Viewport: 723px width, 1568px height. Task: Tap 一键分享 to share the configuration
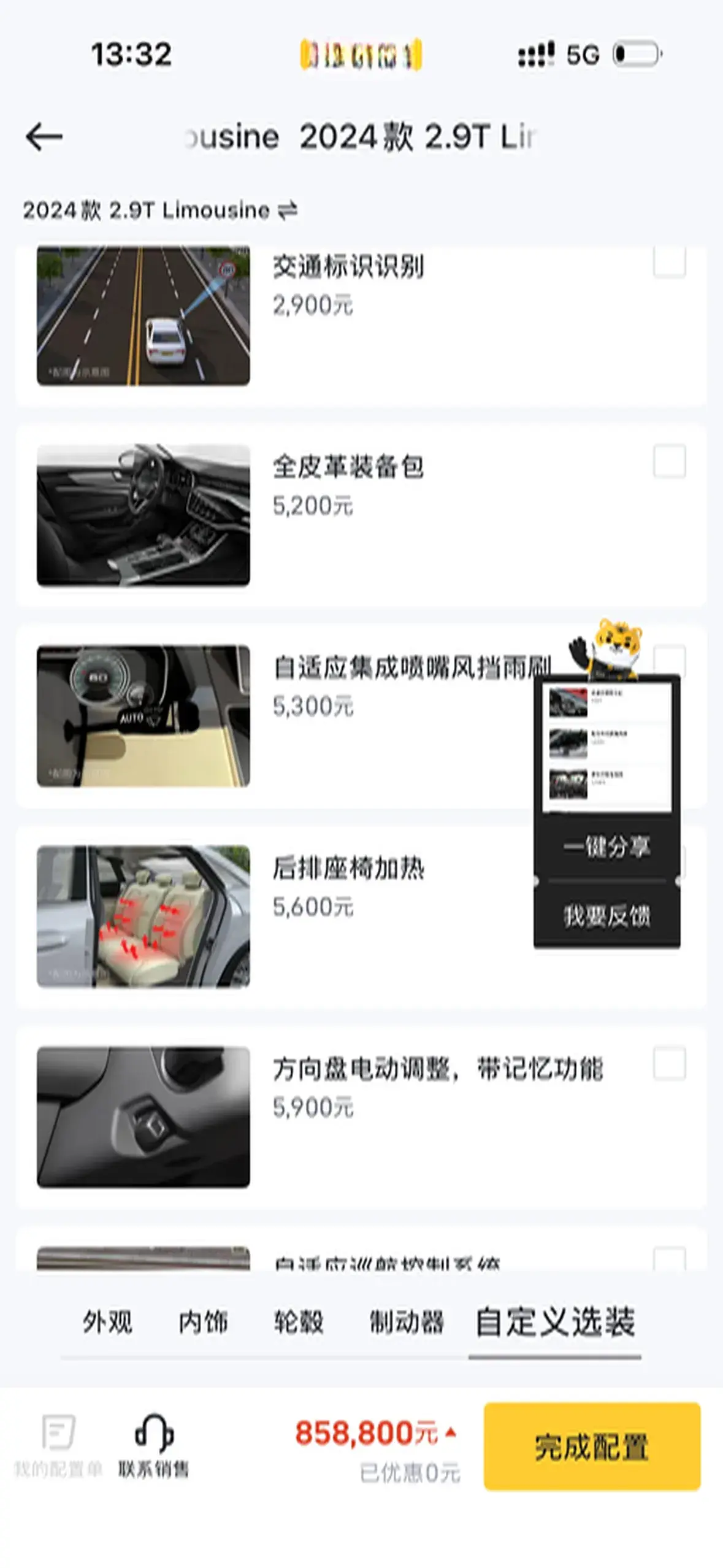click(606, 847)
